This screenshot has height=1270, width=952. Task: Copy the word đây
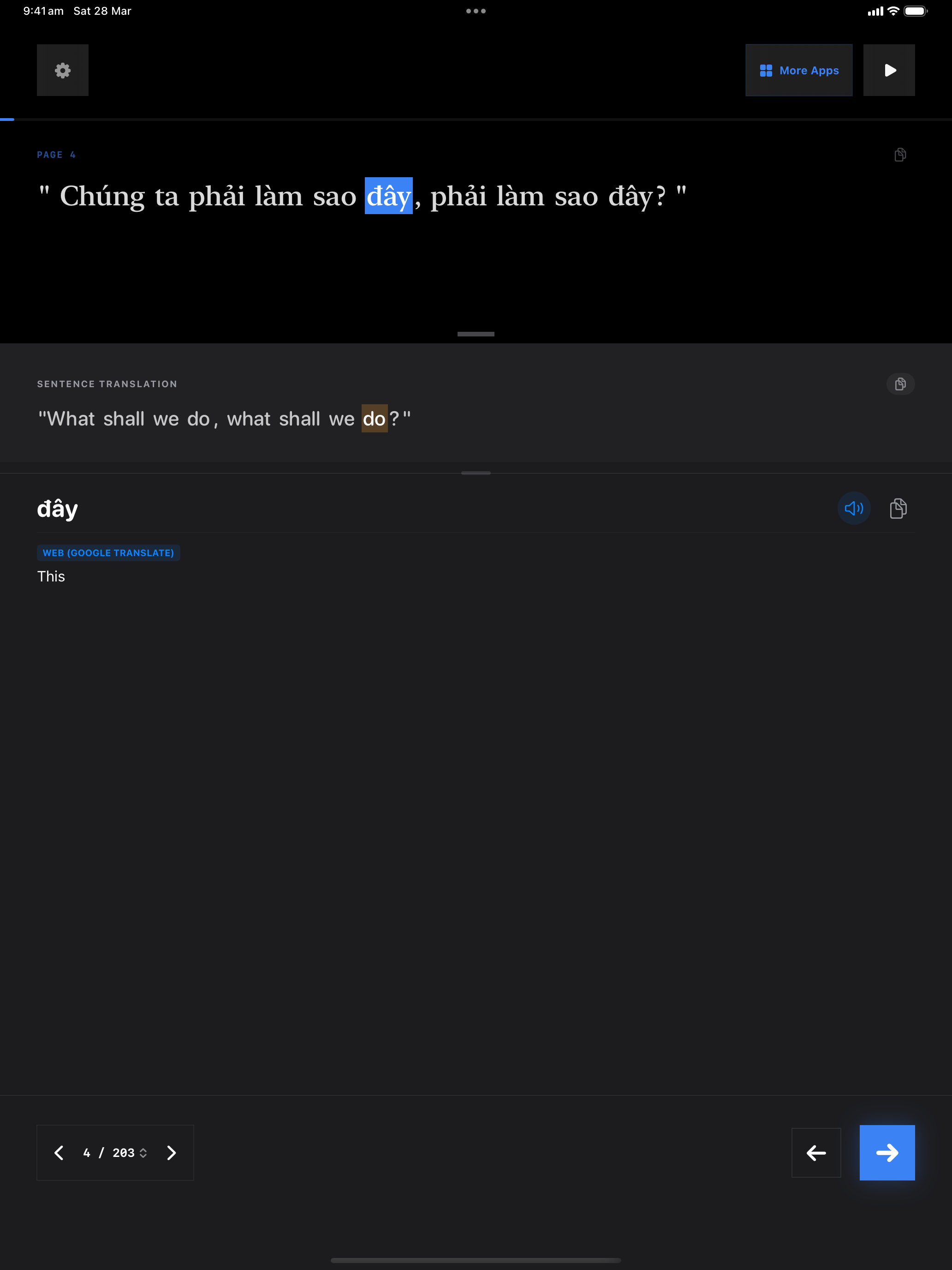[898, 508]
